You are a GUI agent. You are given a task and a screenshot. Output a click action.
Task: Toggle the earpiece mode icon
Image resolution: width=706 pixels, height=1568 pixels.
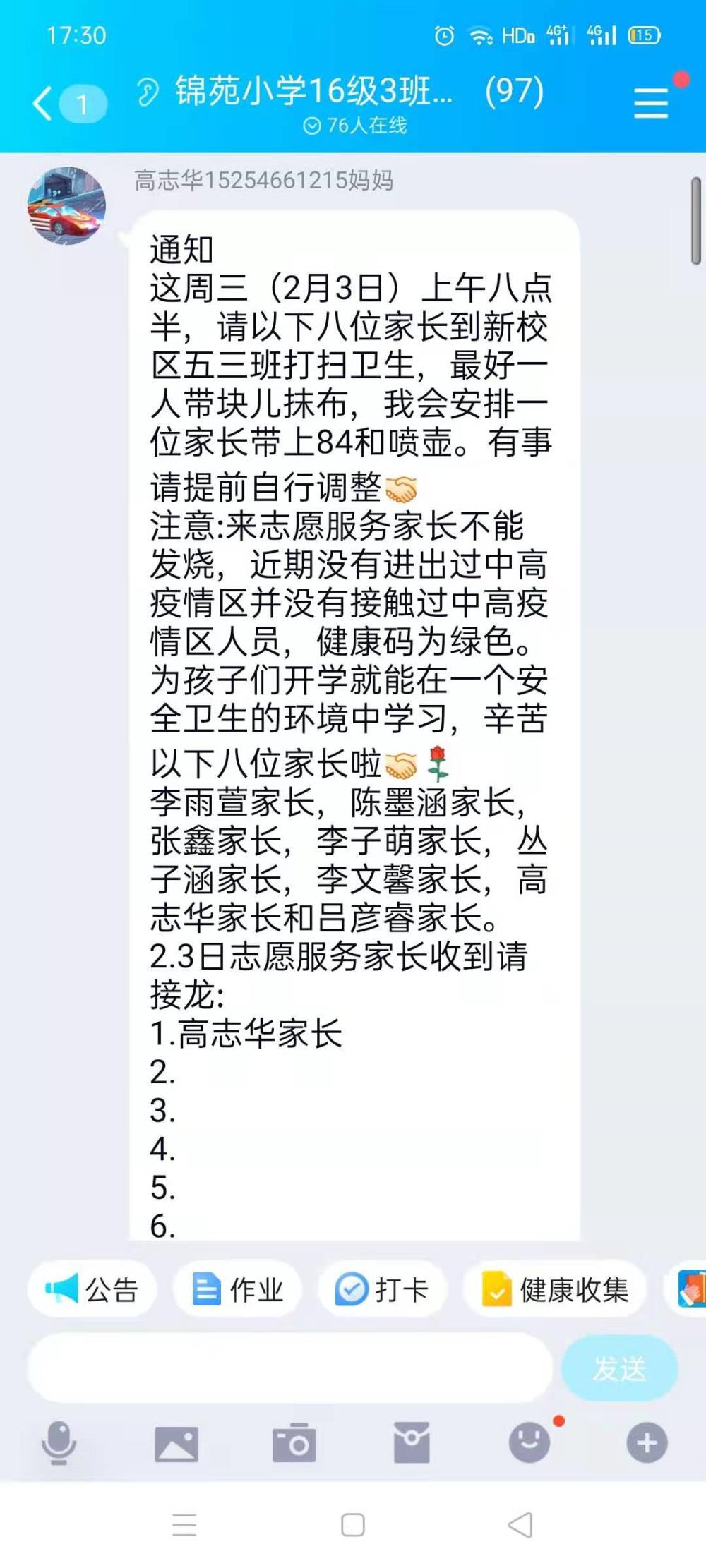pyautogui.click(x=148, y=92)
